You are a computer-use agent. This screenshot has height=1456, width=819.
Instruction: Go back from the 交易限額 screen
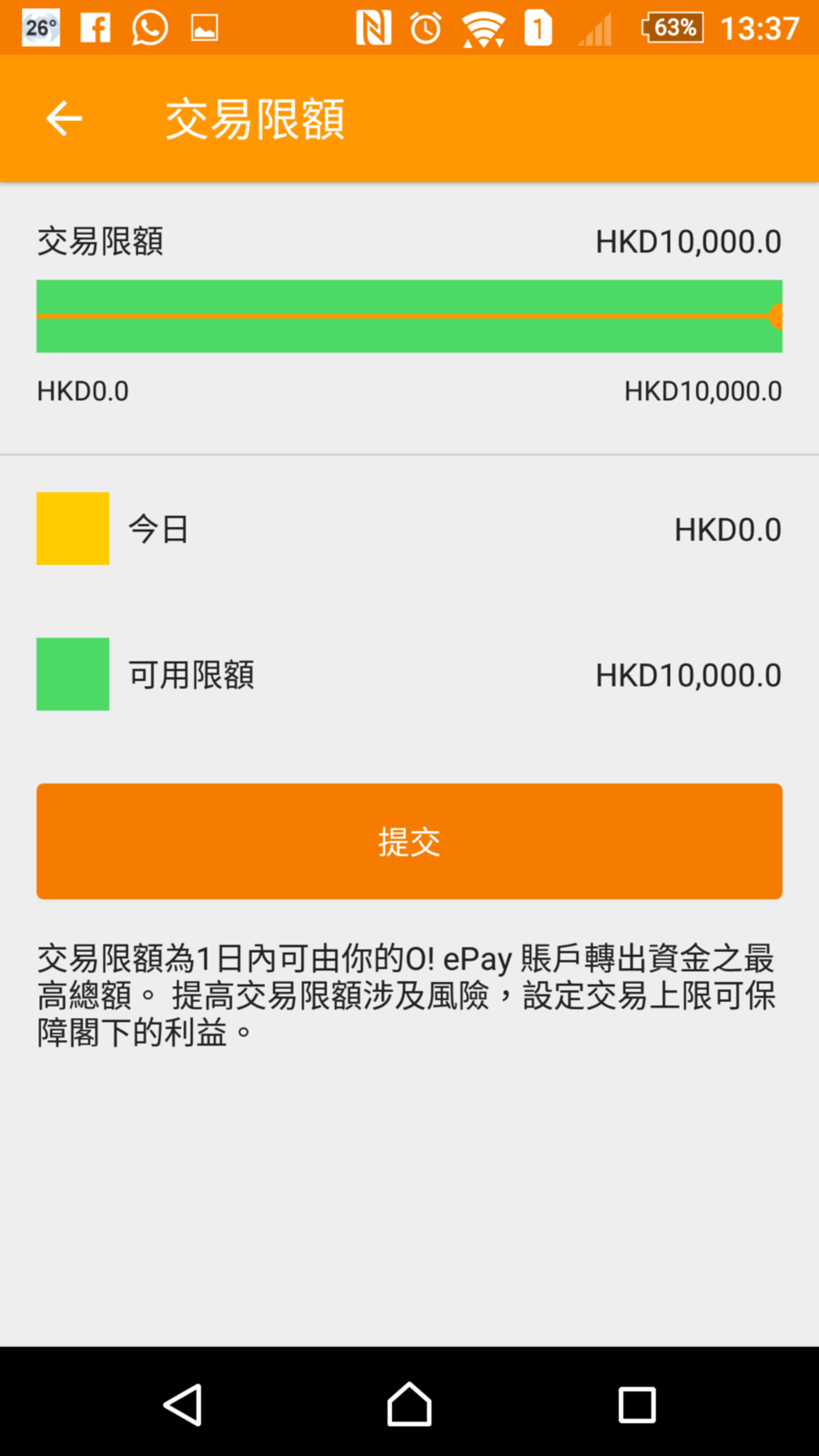(64, 118)
